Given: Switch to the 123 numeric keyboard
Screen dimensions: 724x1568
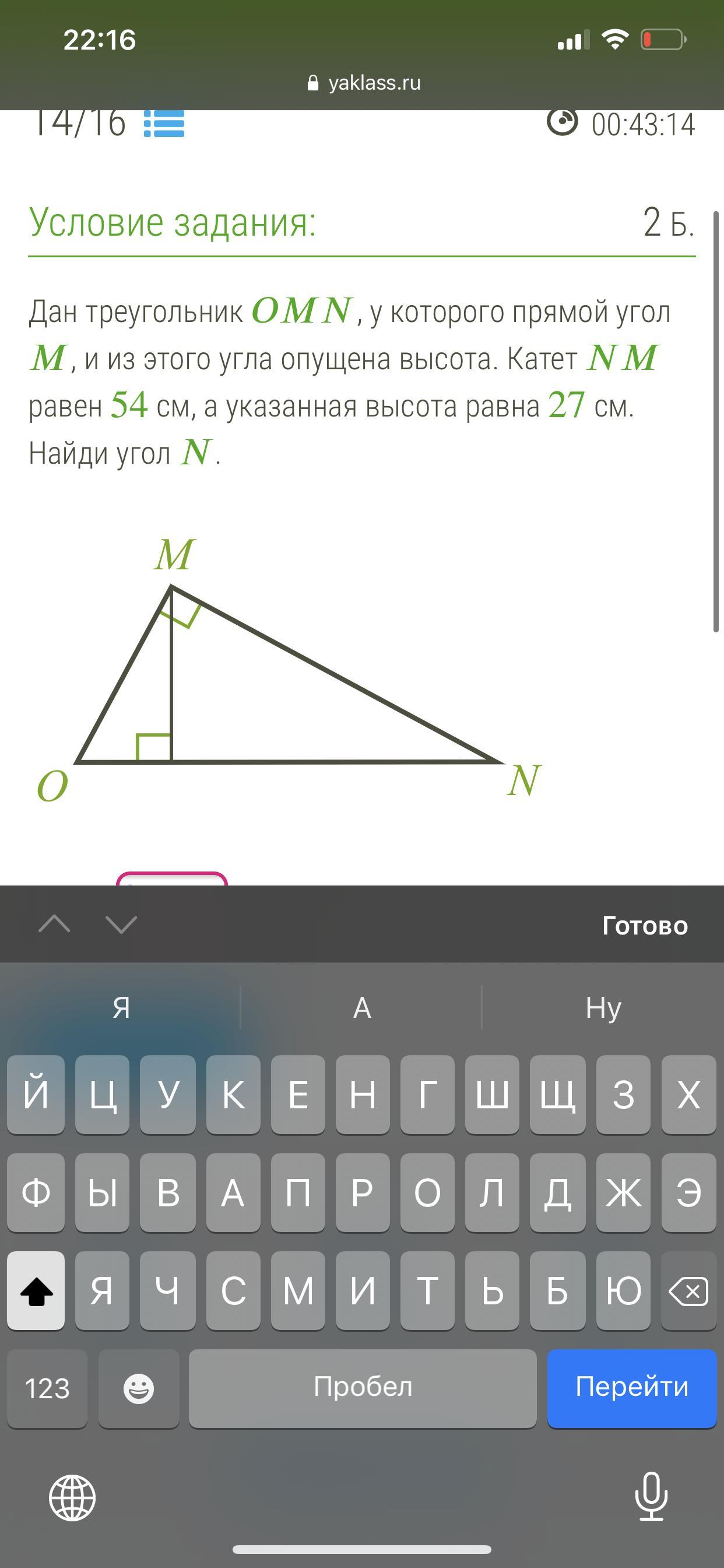Looking at the screenshot, I should click(47, 1388).
